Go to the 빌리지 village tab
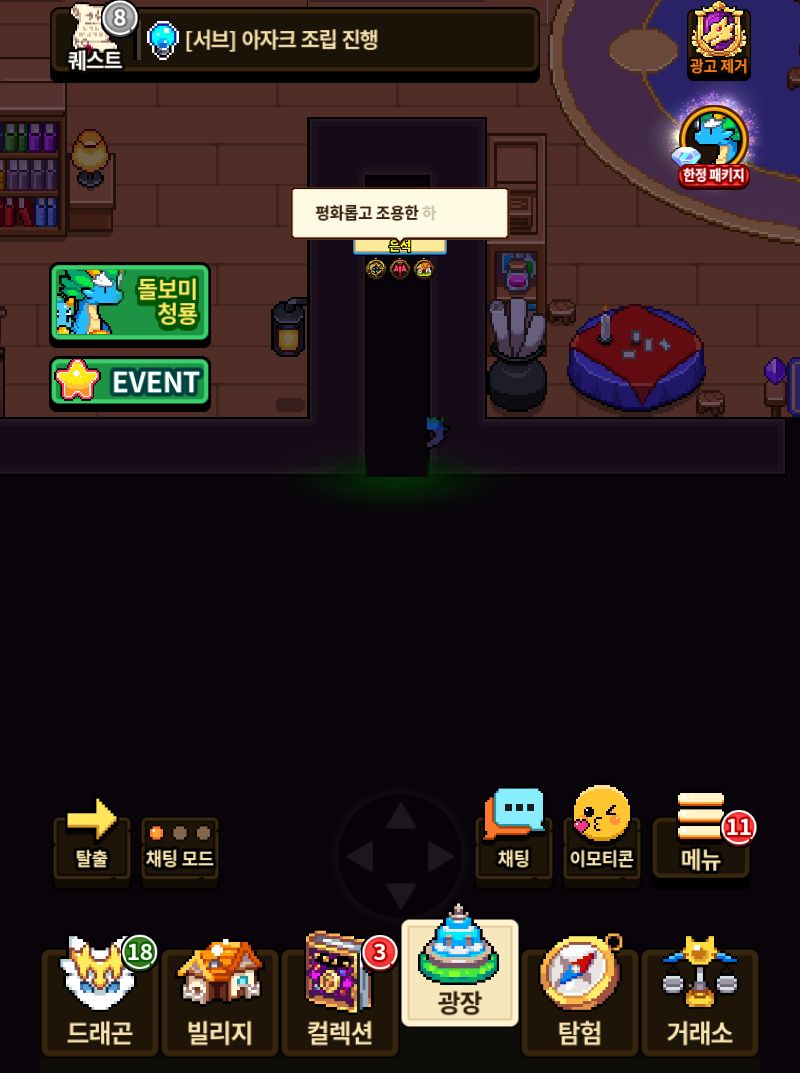800x1073 pixels. (220, 996)
